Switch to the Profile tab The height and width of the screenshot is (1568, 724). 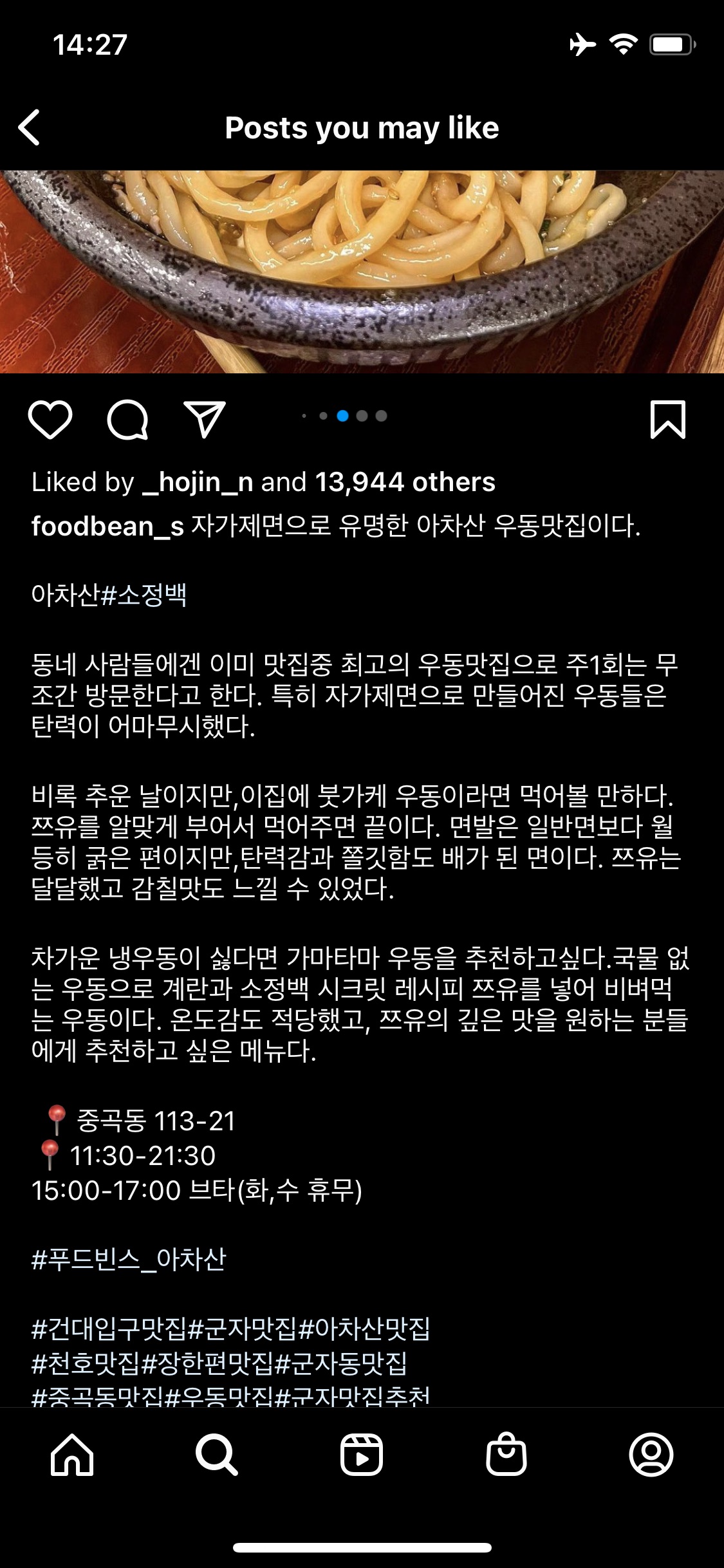[651, 1455]
